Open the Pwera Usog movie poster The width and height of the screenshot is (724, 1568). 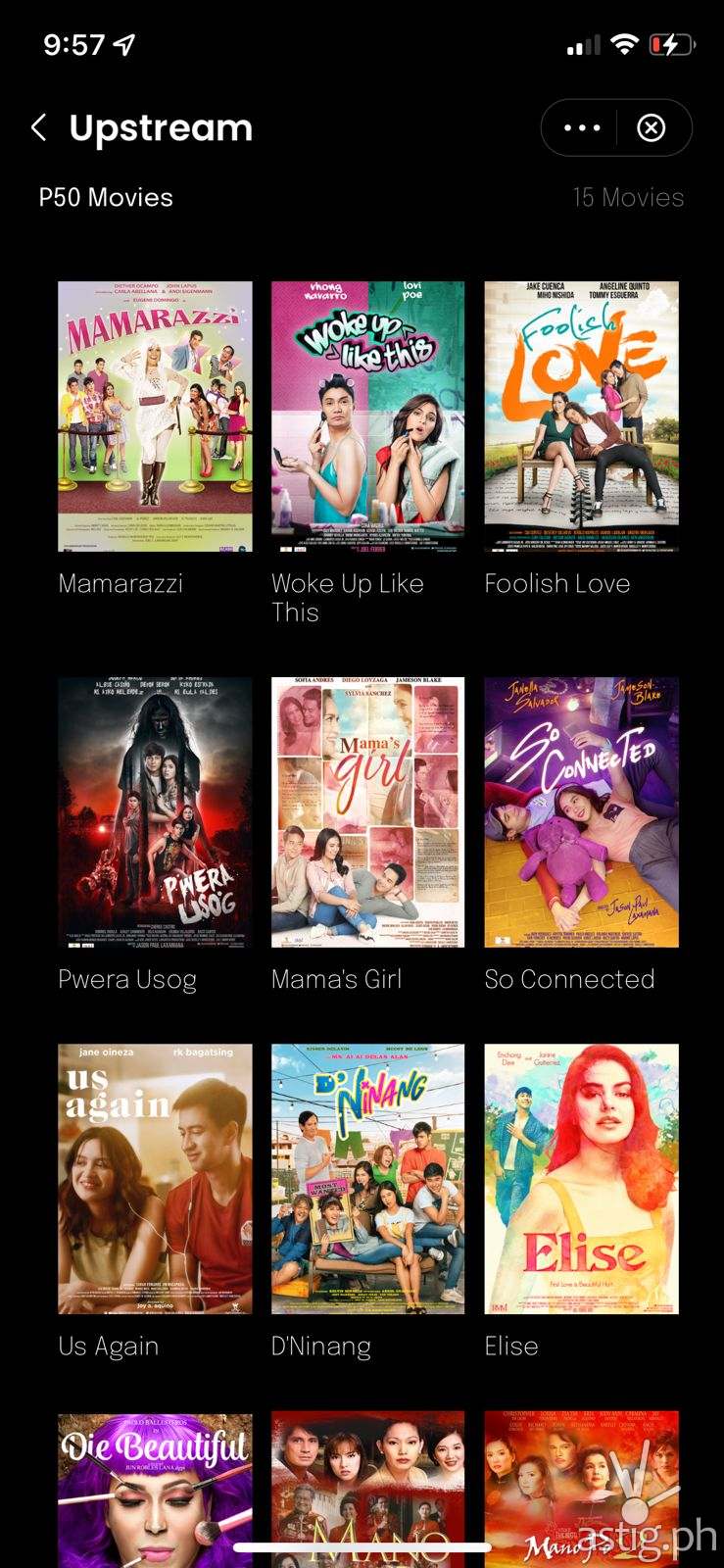click(x=155, y=811)
